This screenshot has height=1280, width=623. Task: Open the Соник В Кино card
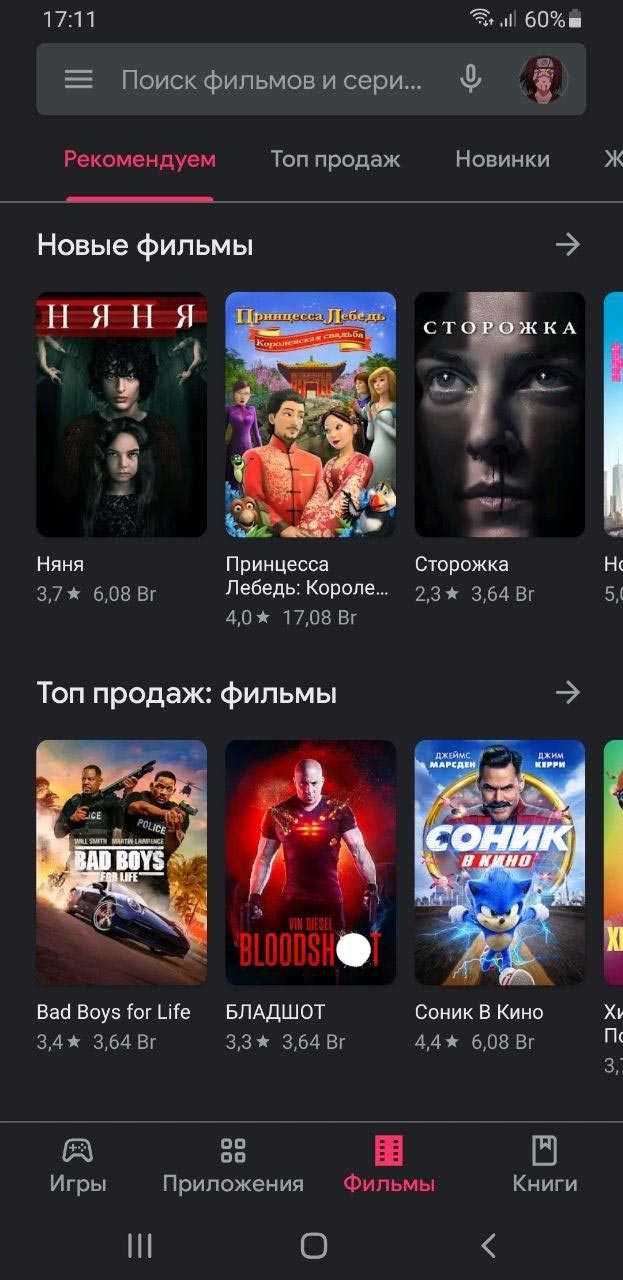click(x=500, y=862)
